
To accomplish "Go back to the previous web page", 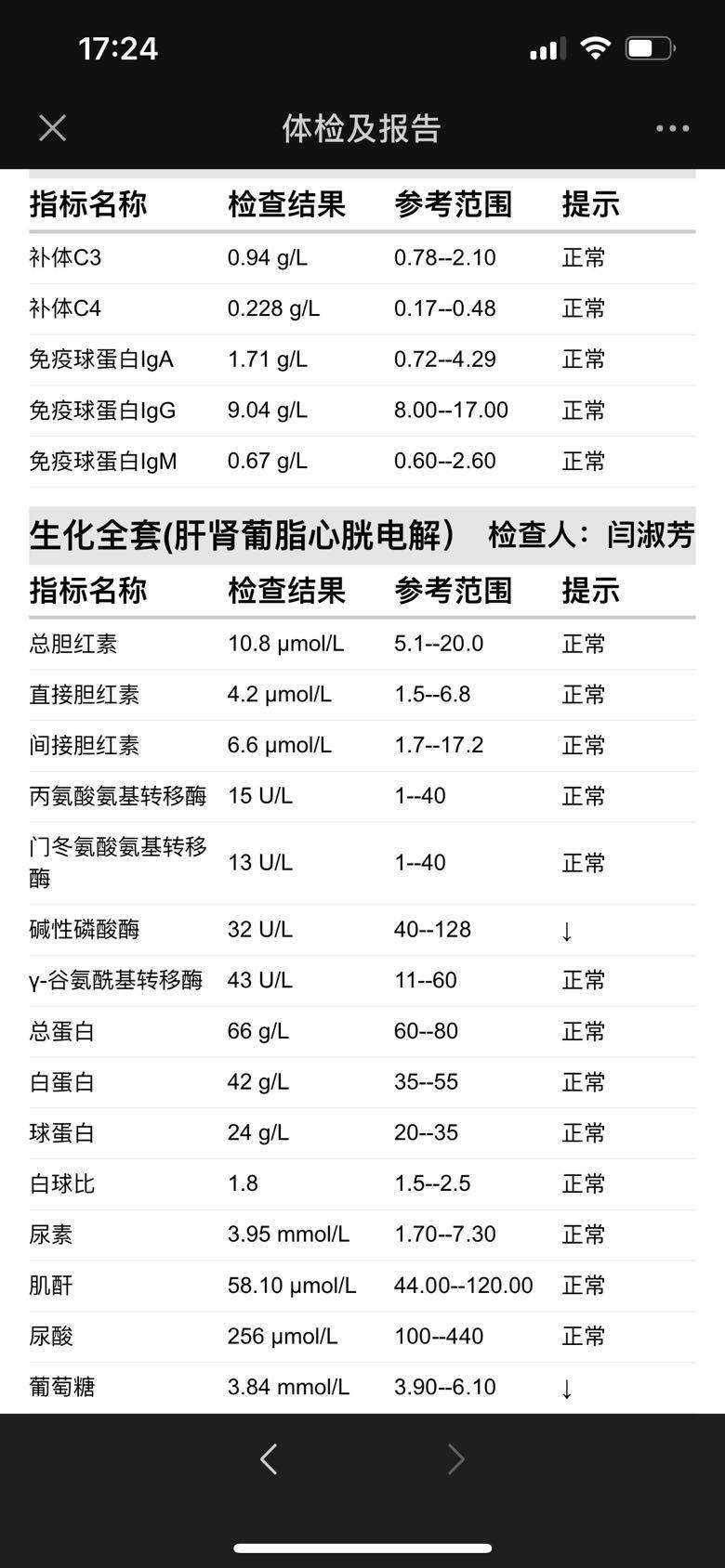I will coord(269,1459).
